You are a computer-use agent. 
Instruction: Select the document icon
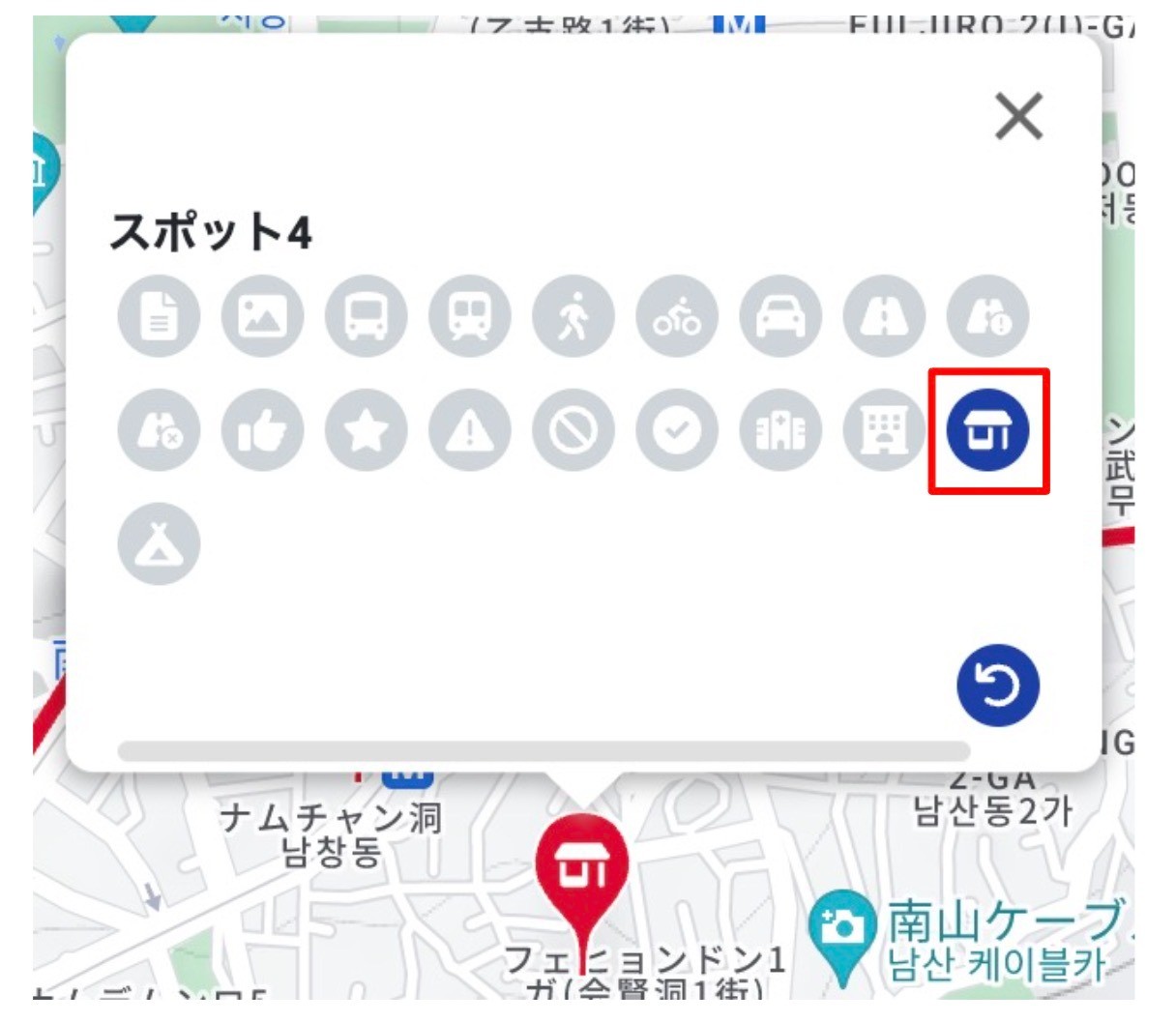point(160,316)
